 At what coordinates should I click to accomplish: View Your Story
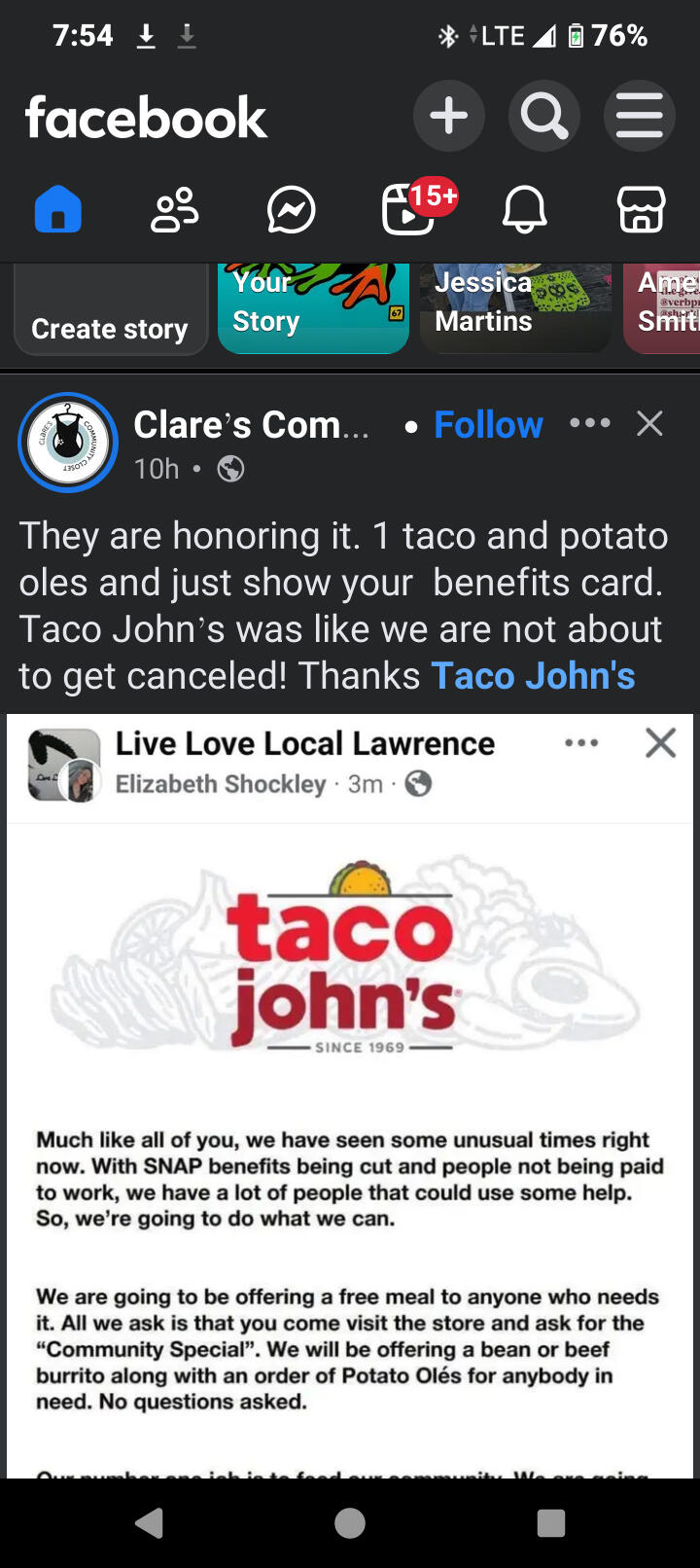click(x=313, y=309)
